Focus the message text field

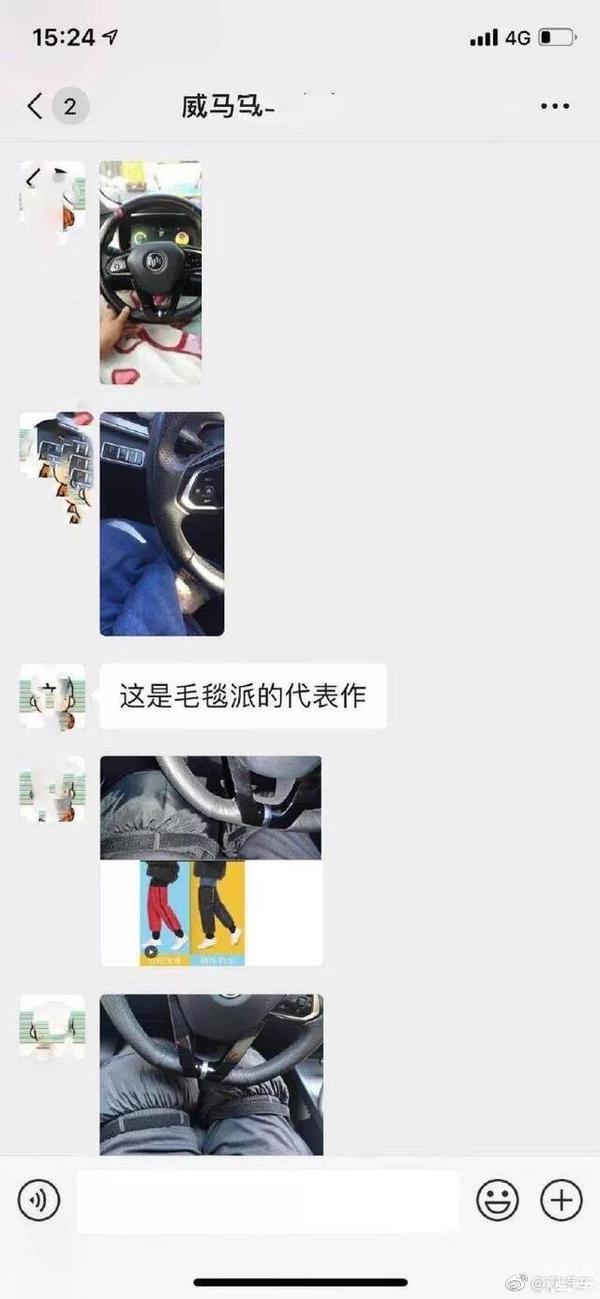click(x=267, y=1201)
